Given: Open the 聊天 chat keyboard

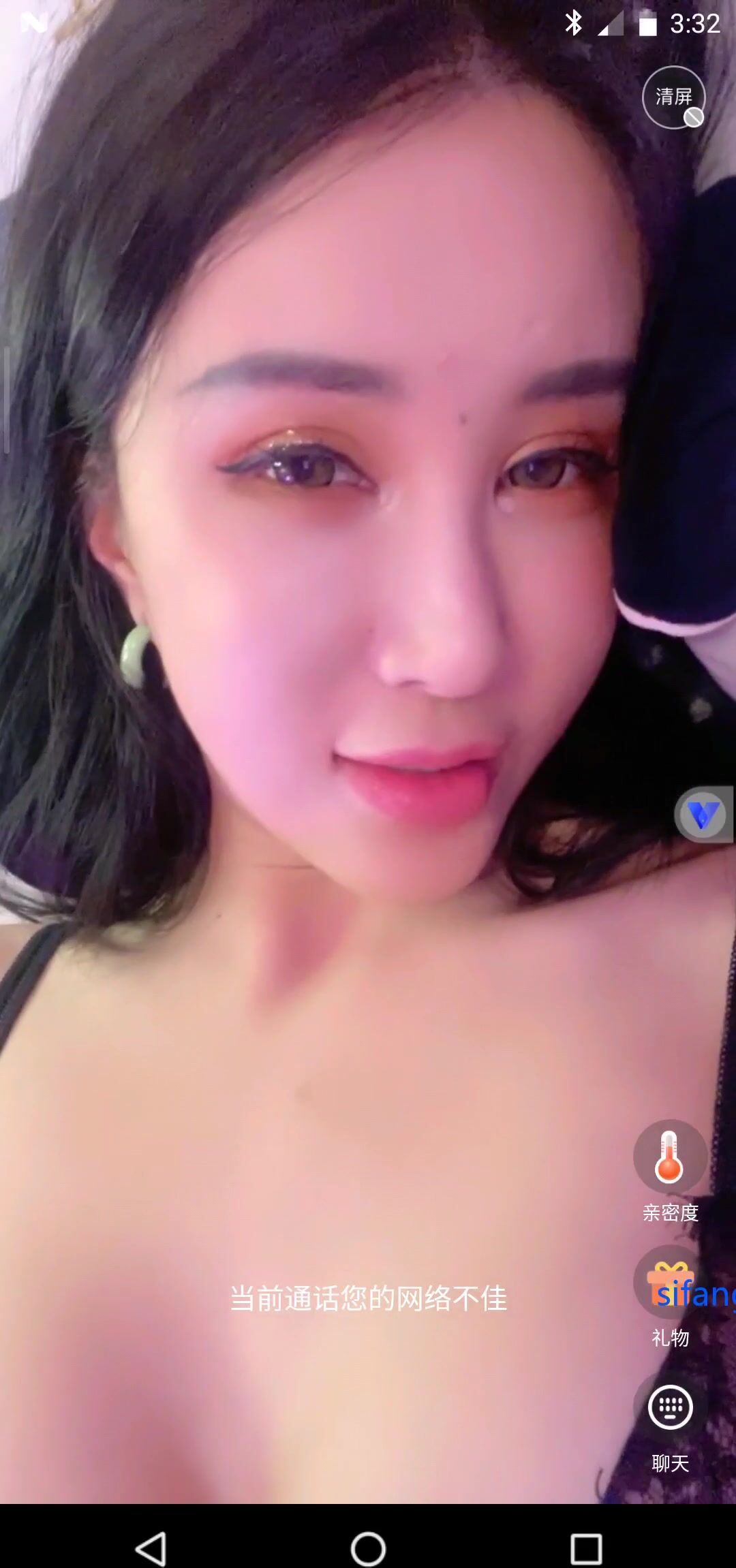Looking at the screenshot, I should coord(670,1407).
